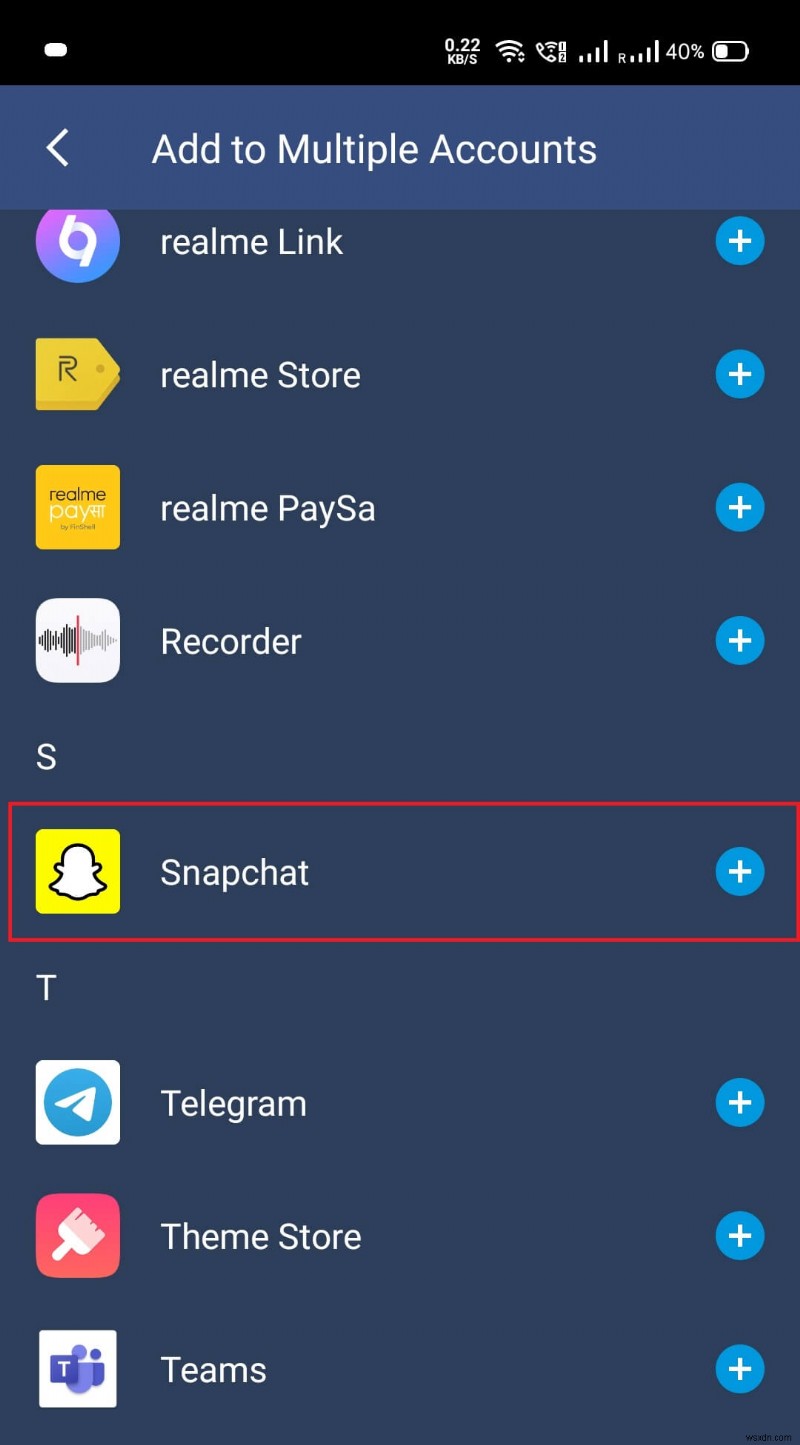Tap the Teams app icon
The height and width of the screenshot is (1445, 800).
coord(77,1369)
